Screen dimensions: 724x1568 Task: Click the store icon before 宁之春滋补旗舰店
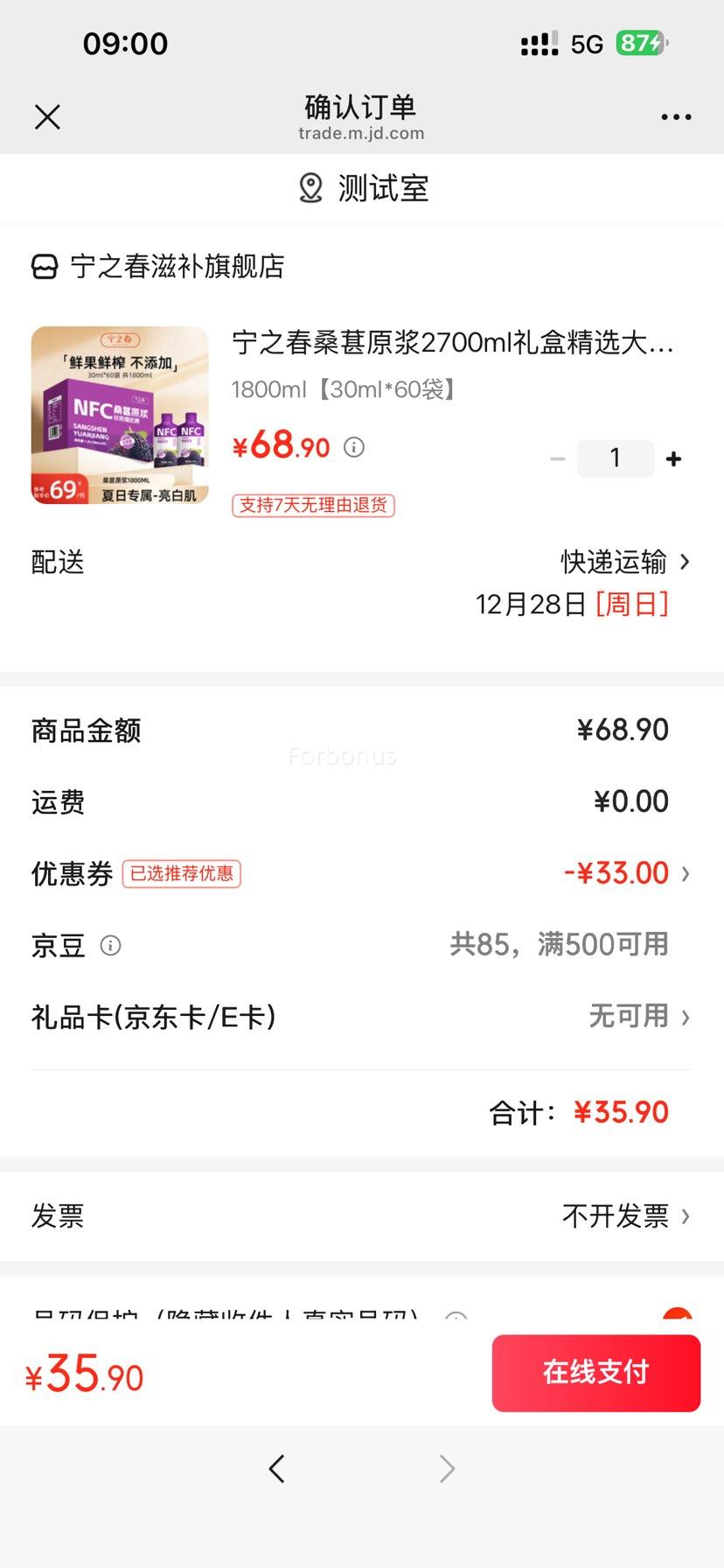(43, 265)
